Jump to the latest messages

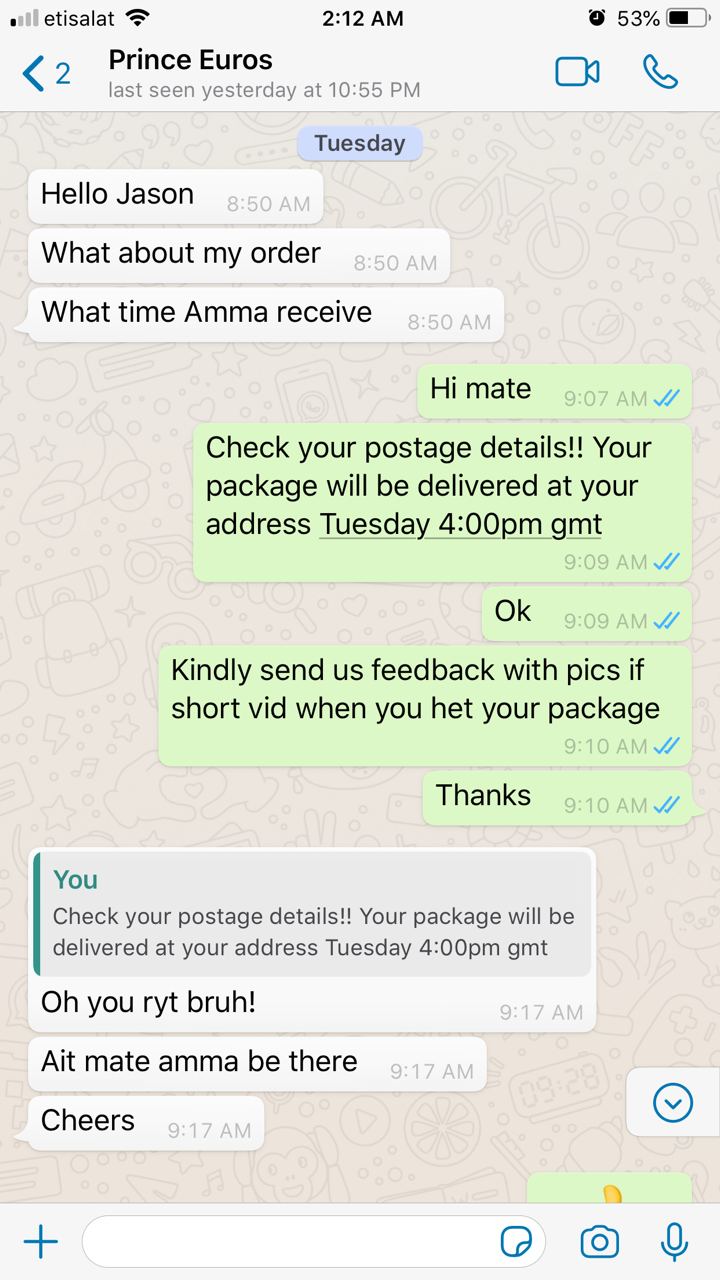pyautogui.click(x=672, y=1103)
